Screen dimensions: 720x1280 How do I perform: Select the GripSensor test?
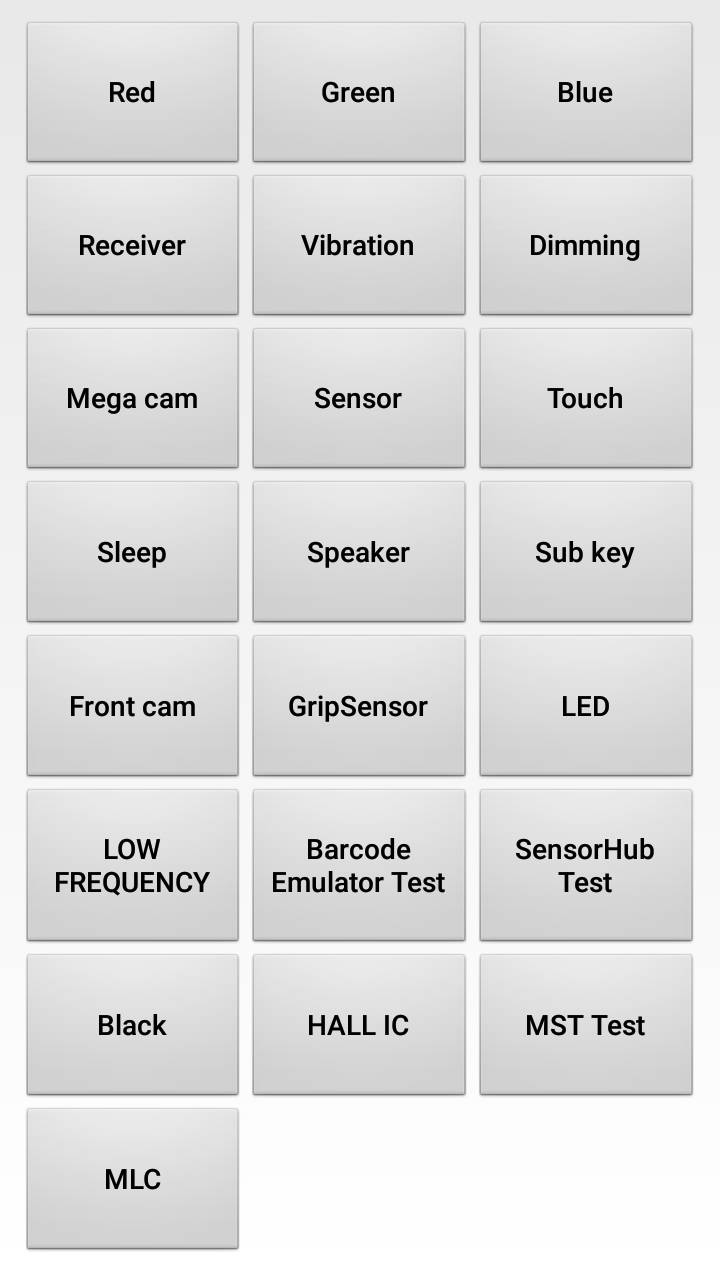click(358, 706)
